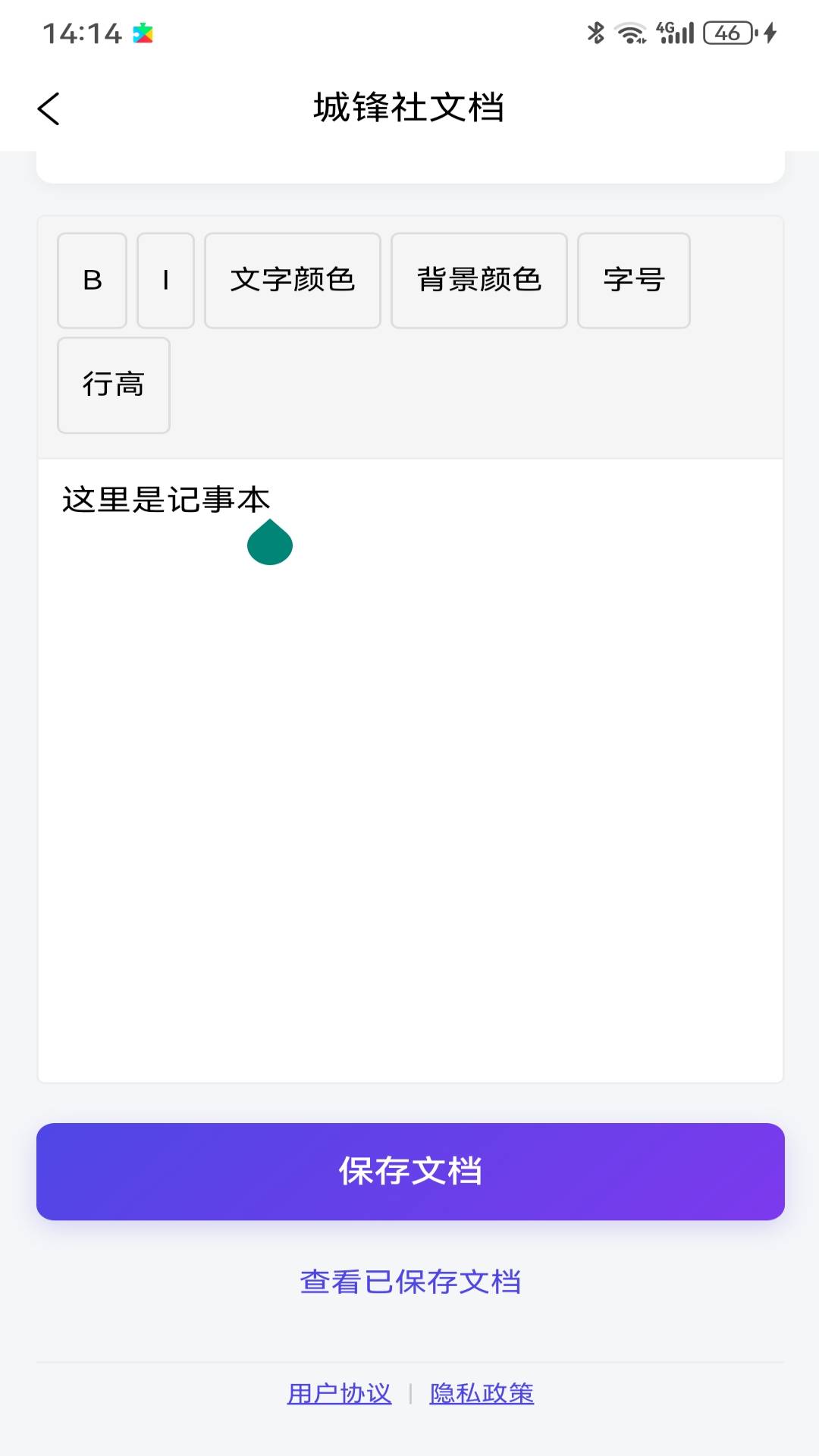Open the 行高 line height option
Viewport: 819px width, 1456px height.
click(x=113, y=385)
